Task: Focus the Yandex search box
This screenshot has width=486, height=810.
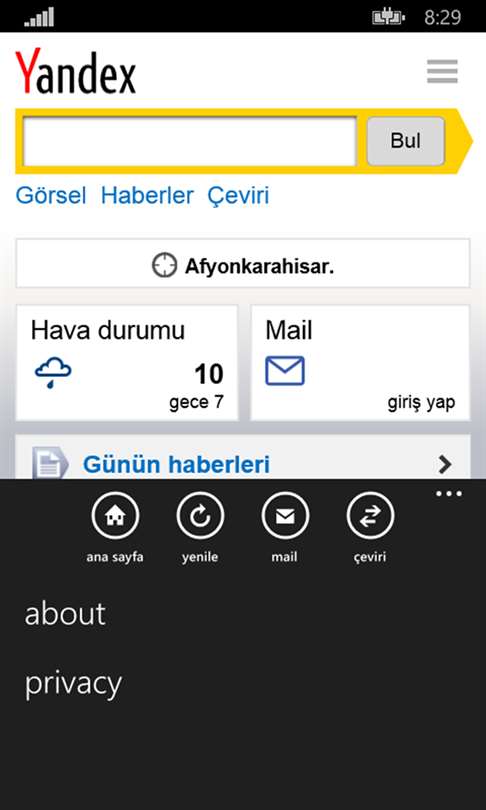Action: (190, 141)
